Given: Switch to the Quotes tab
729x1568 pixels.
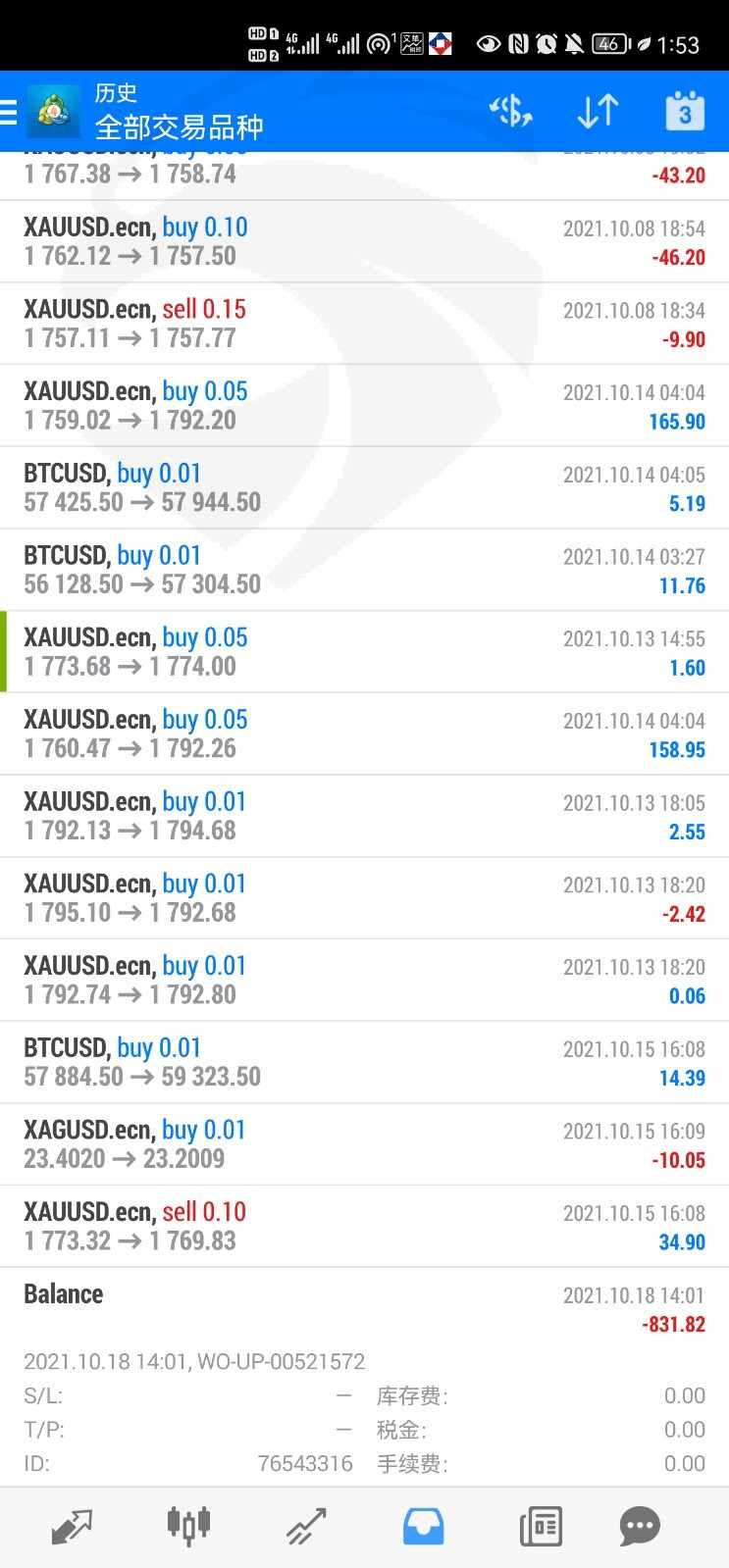Looking at the screenshot, I should [x=73, y=1527].
